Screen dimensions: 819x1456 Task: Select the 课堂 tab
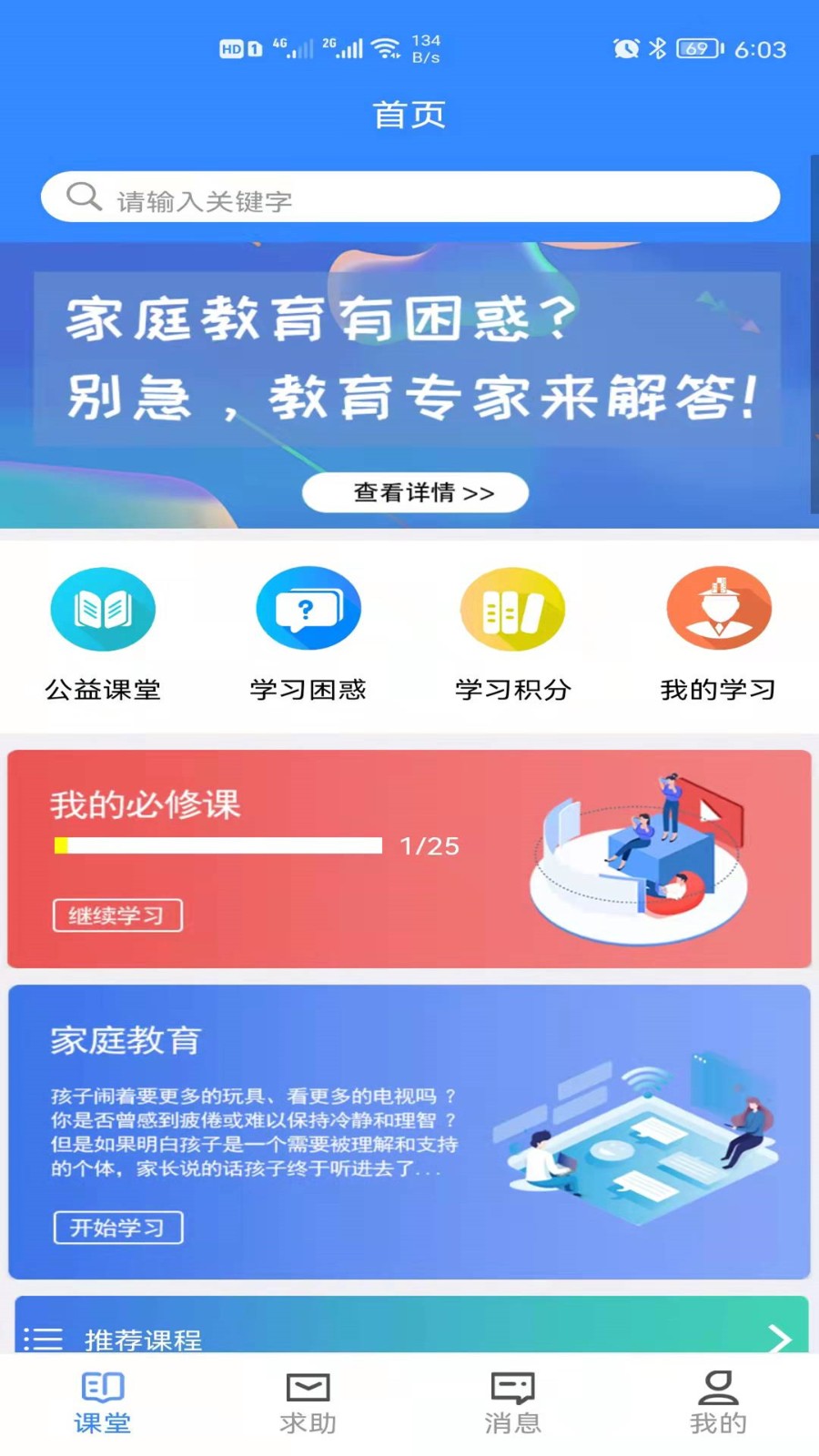[x=103, y=1404]
